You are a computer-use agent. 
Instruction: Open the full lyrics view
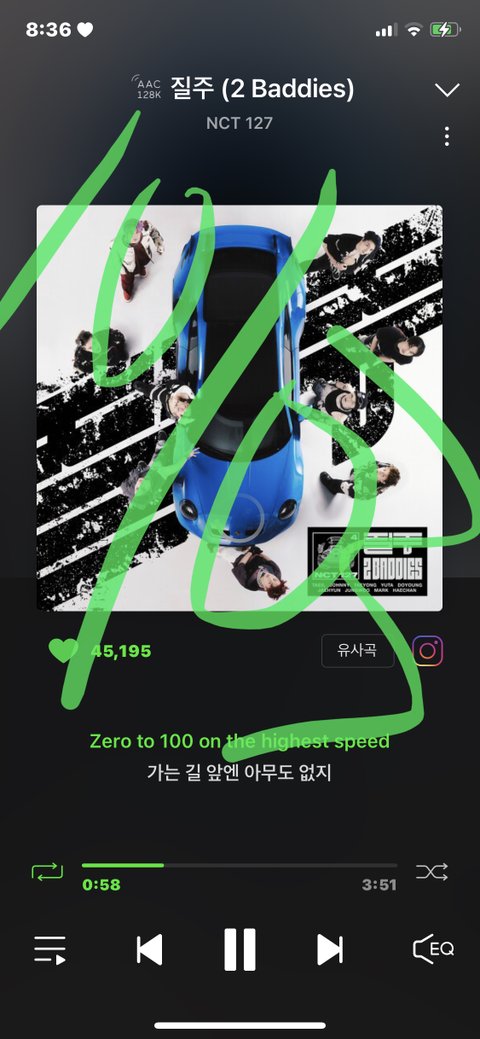[x=239, y=756]
